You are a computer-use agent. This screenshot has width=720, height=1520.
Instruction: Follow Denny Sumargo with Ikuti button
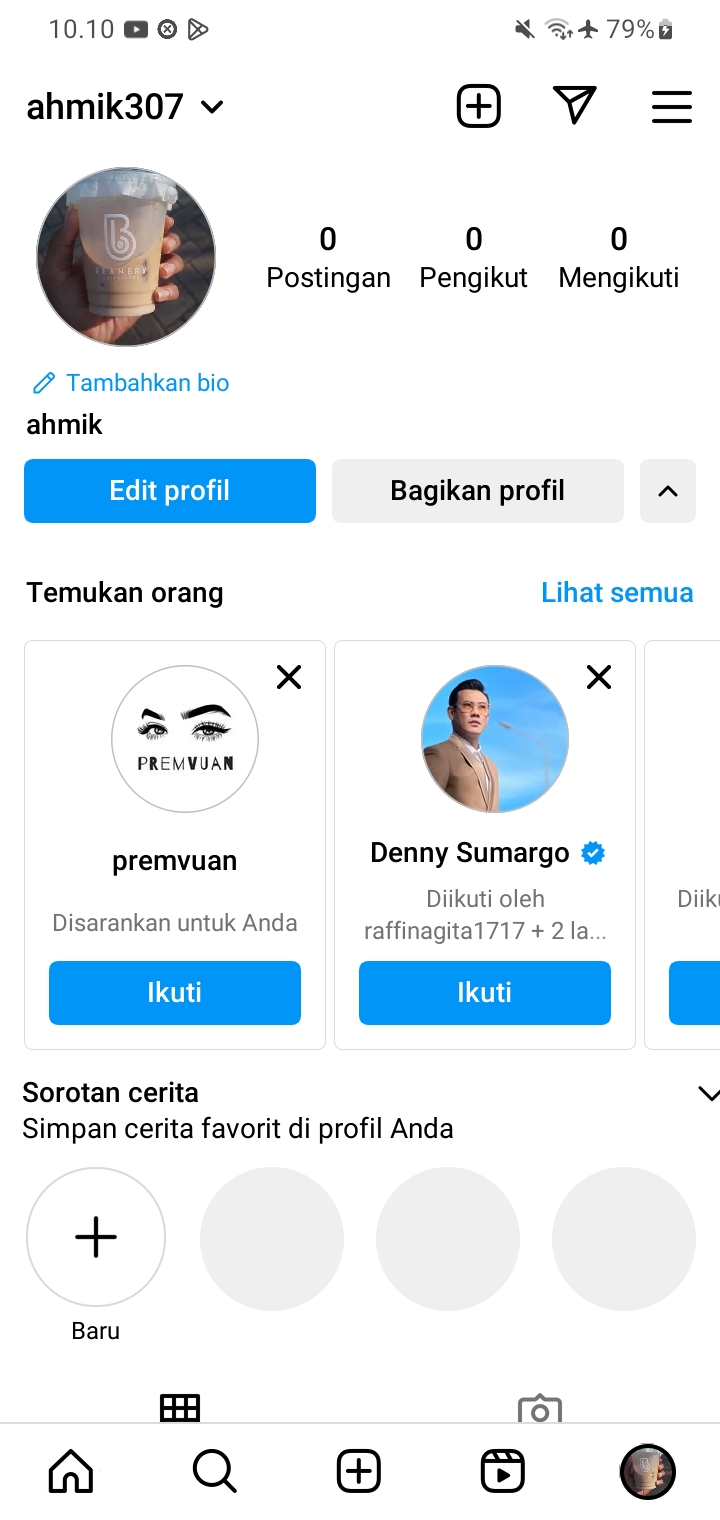485,993
